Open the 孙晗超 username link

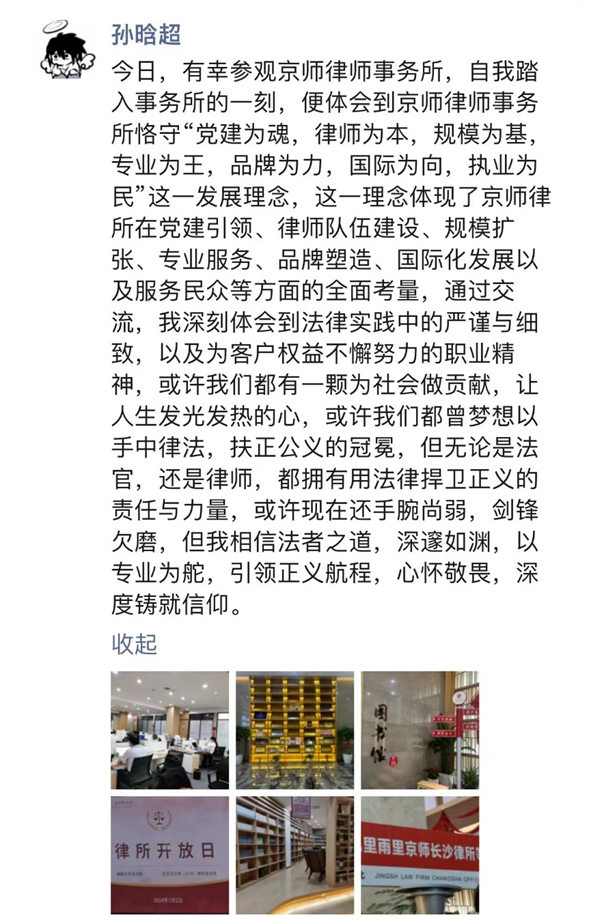pyautogui.click(x=146, y=34)
